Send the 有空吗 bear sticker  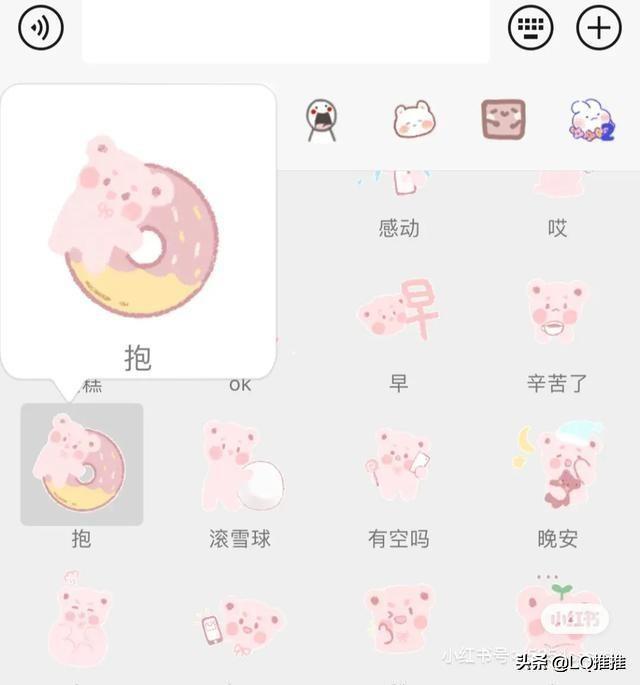tap(398, 466)
